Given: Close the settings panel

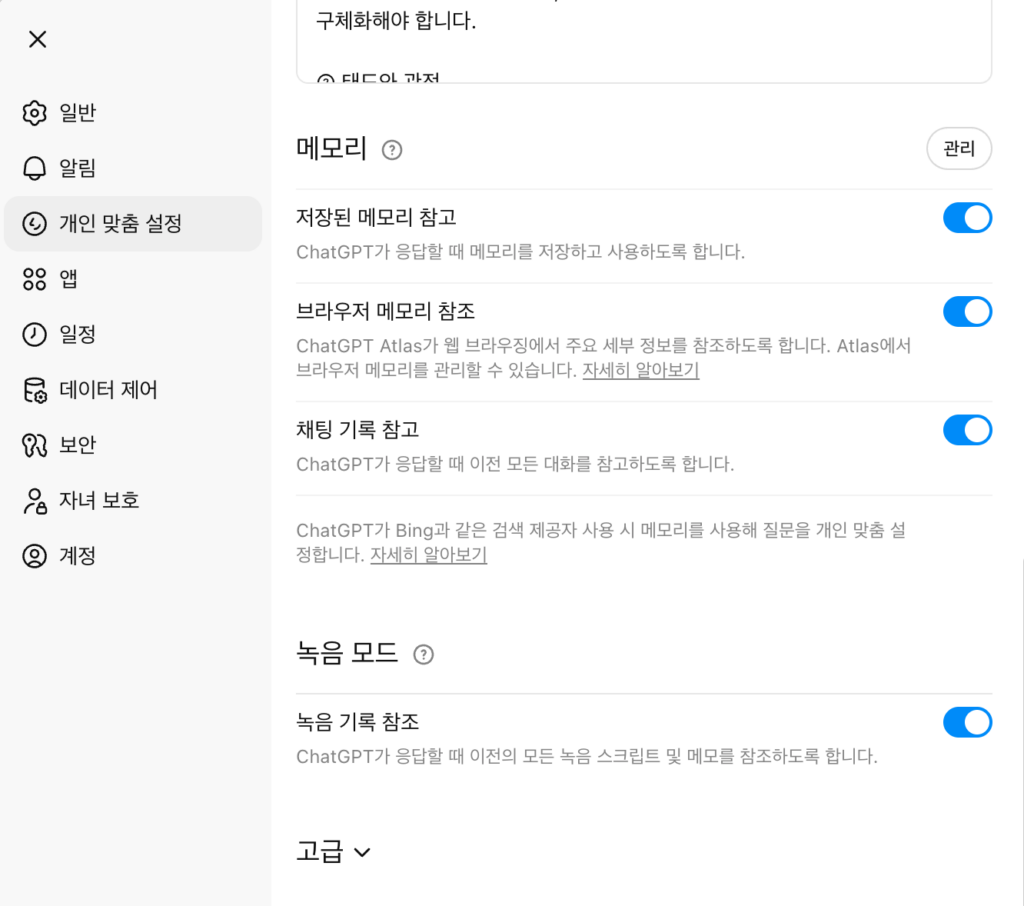Looking at the screenshot, I should [37, 40].
